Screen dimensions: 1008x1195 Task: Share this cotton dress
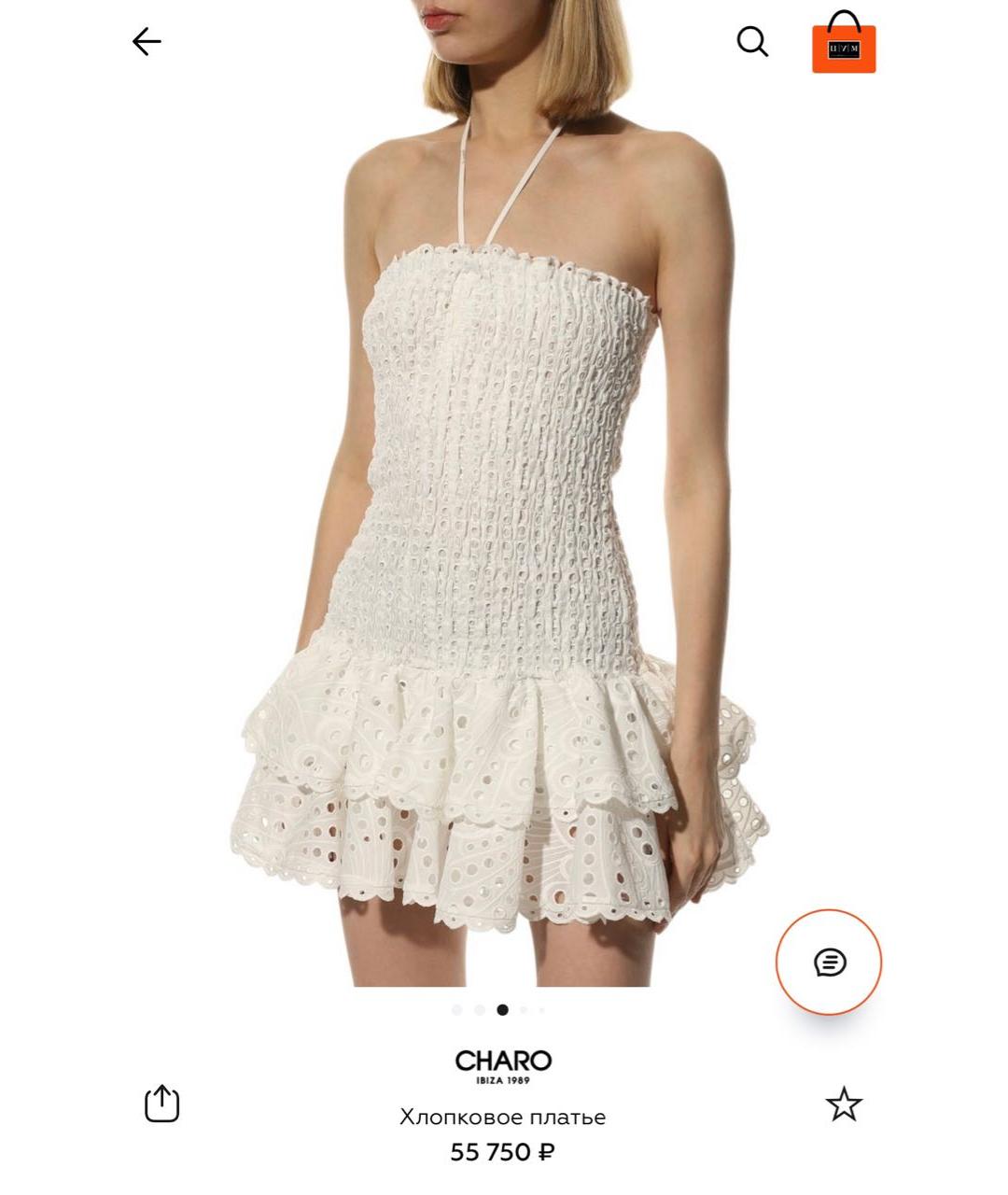pyautogui.click(x=161, y=1104)
